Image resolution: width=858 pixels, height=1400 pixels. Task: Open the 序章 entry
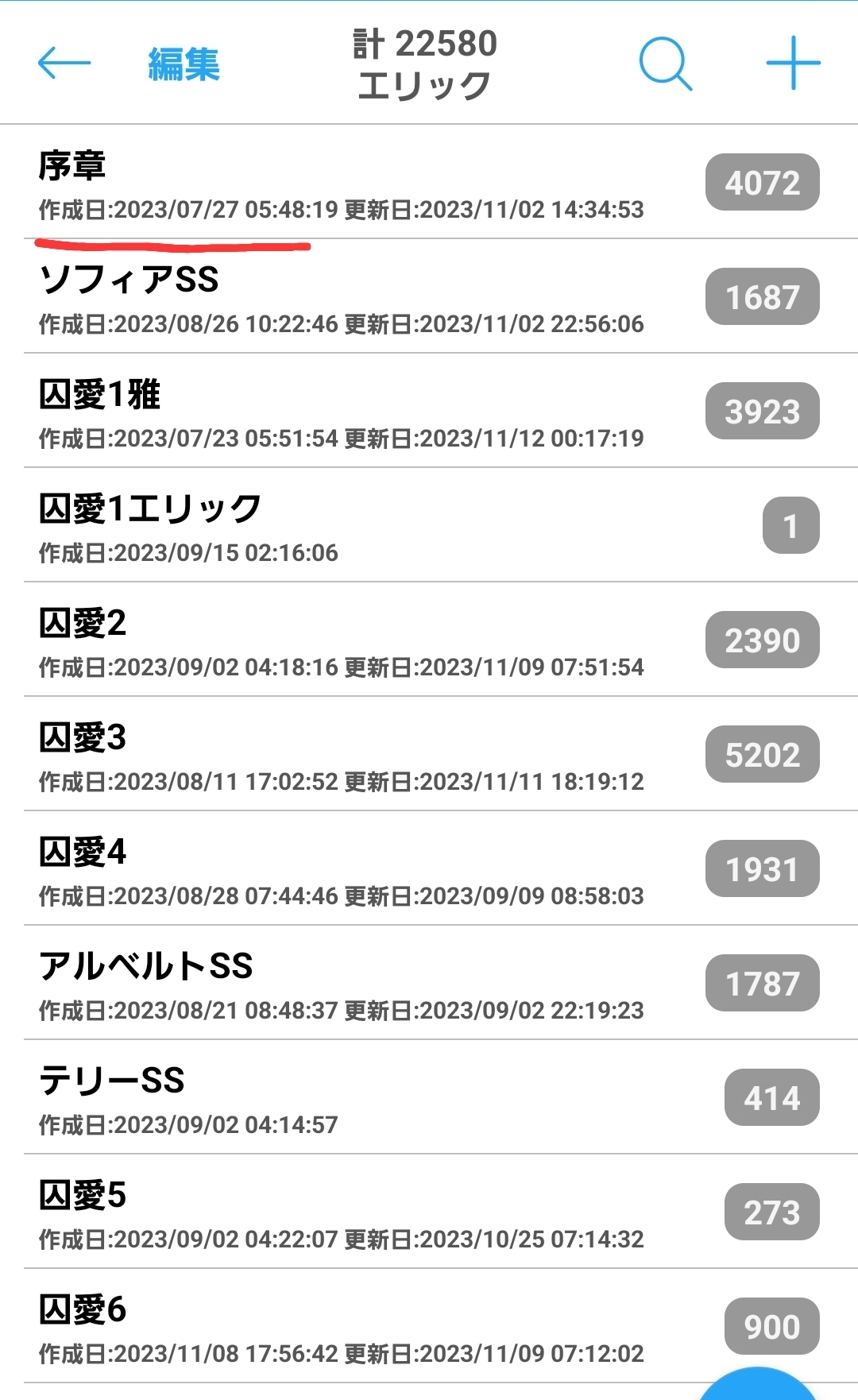pos(342,183)
